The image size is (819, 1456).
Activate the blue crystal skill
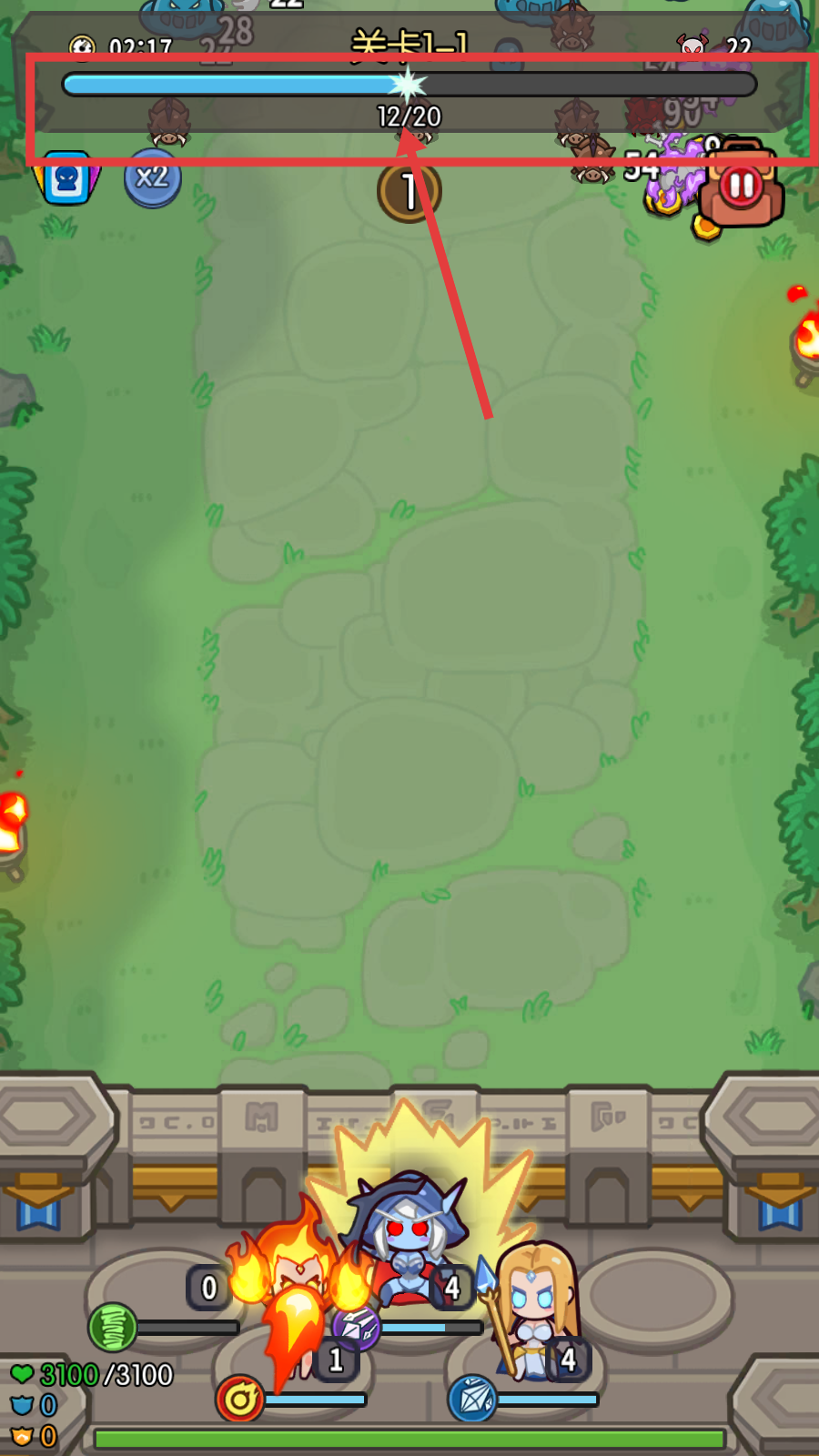point(472,1399)
